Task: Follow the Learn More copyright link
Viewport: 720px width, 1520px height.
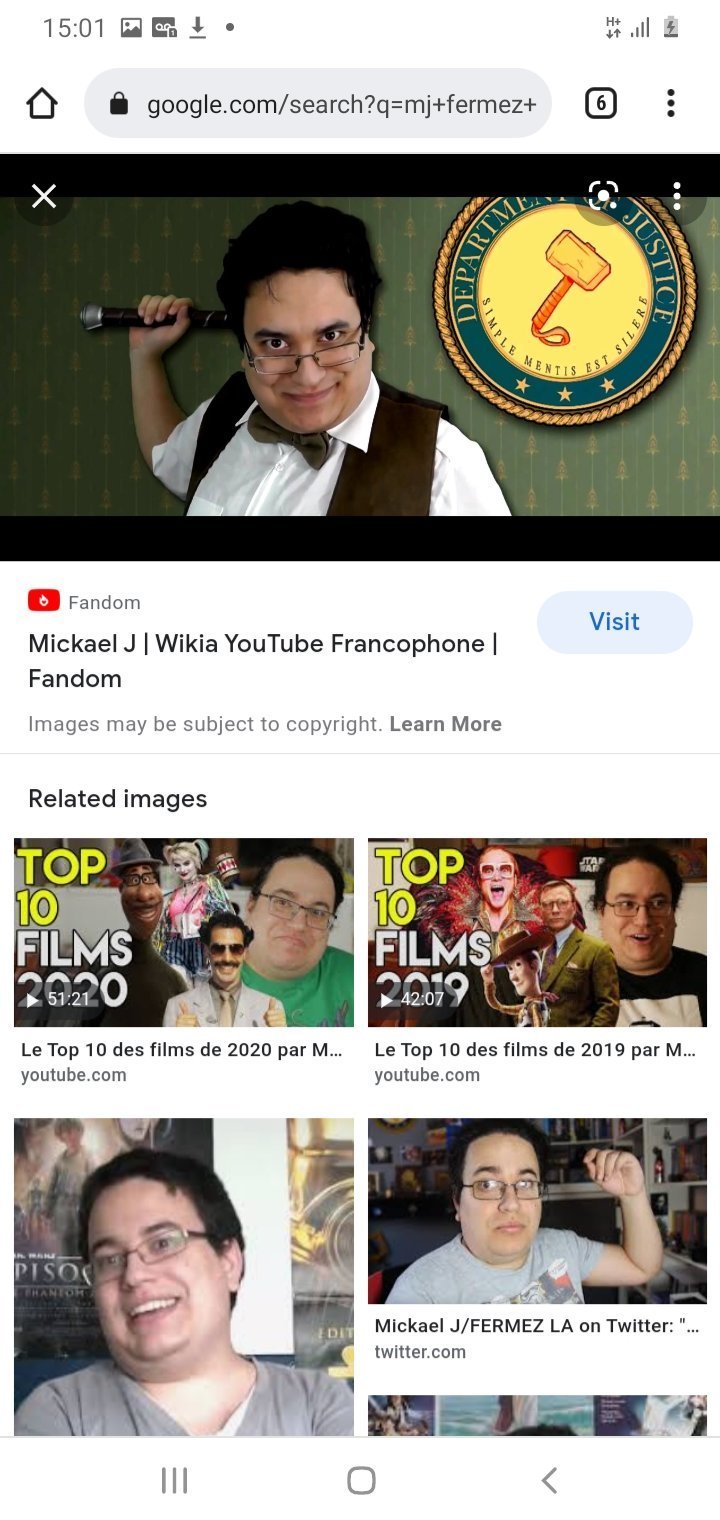Action: point(445,724)
